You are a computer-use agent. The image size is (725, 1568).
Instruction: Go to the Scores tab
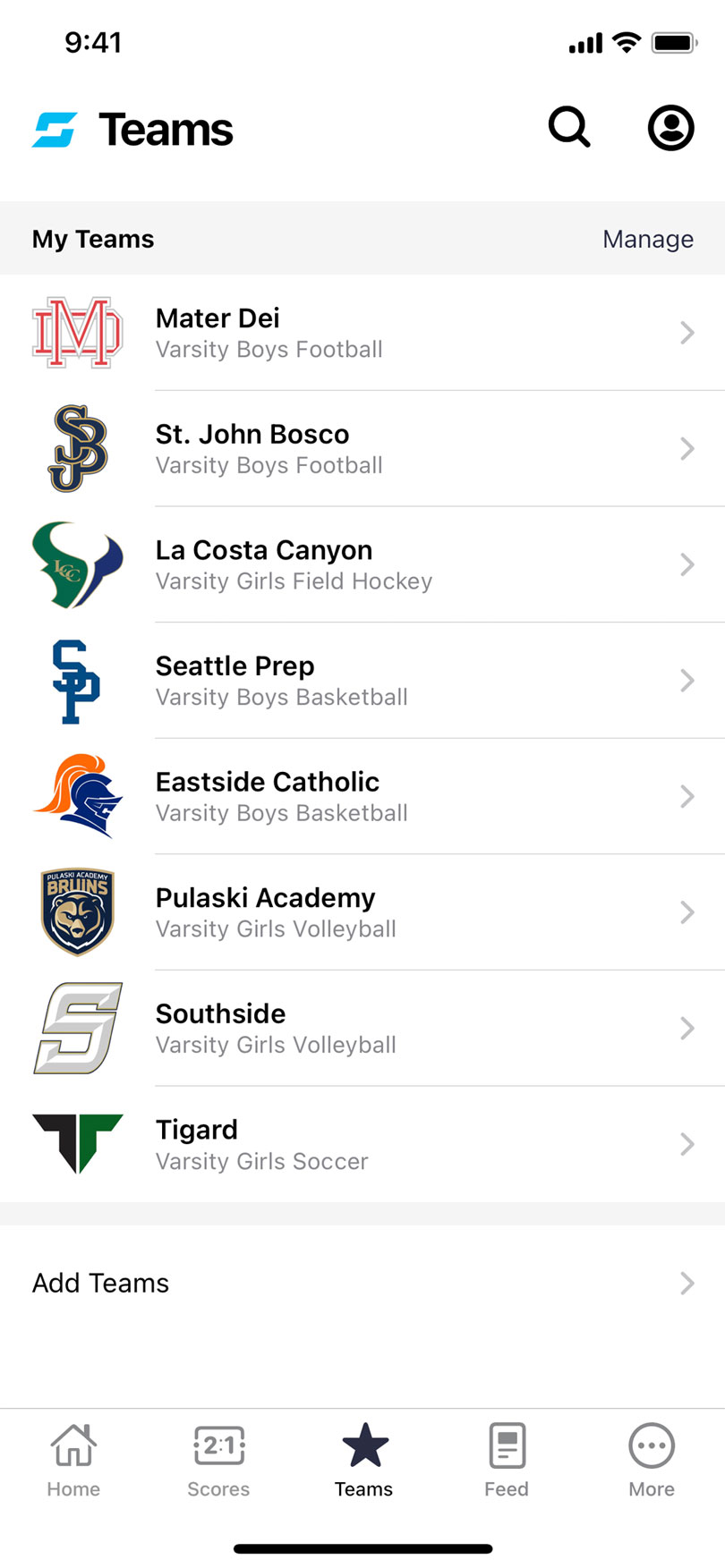point(218,1460)
